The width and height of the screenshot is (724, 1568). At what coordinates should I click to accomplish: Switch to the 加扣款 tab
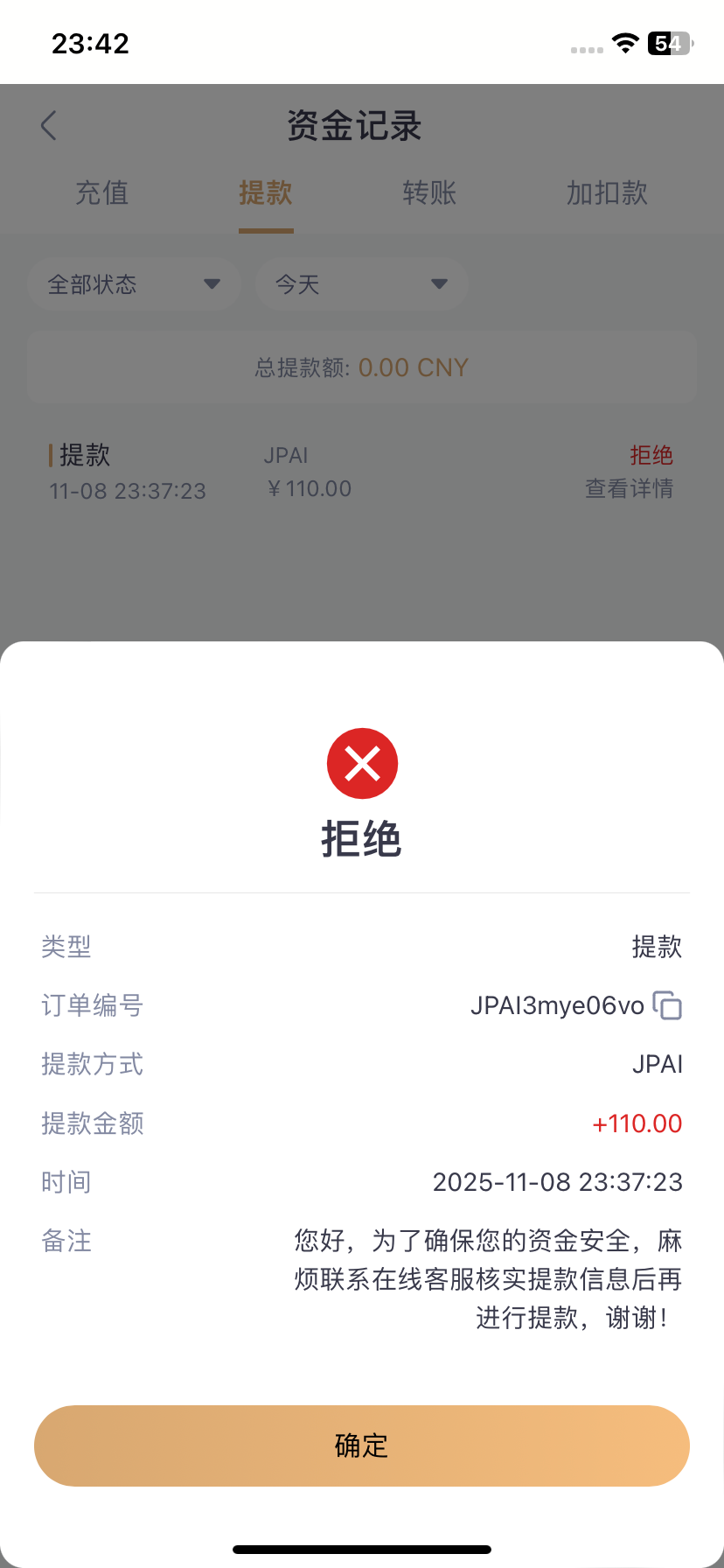607,193
